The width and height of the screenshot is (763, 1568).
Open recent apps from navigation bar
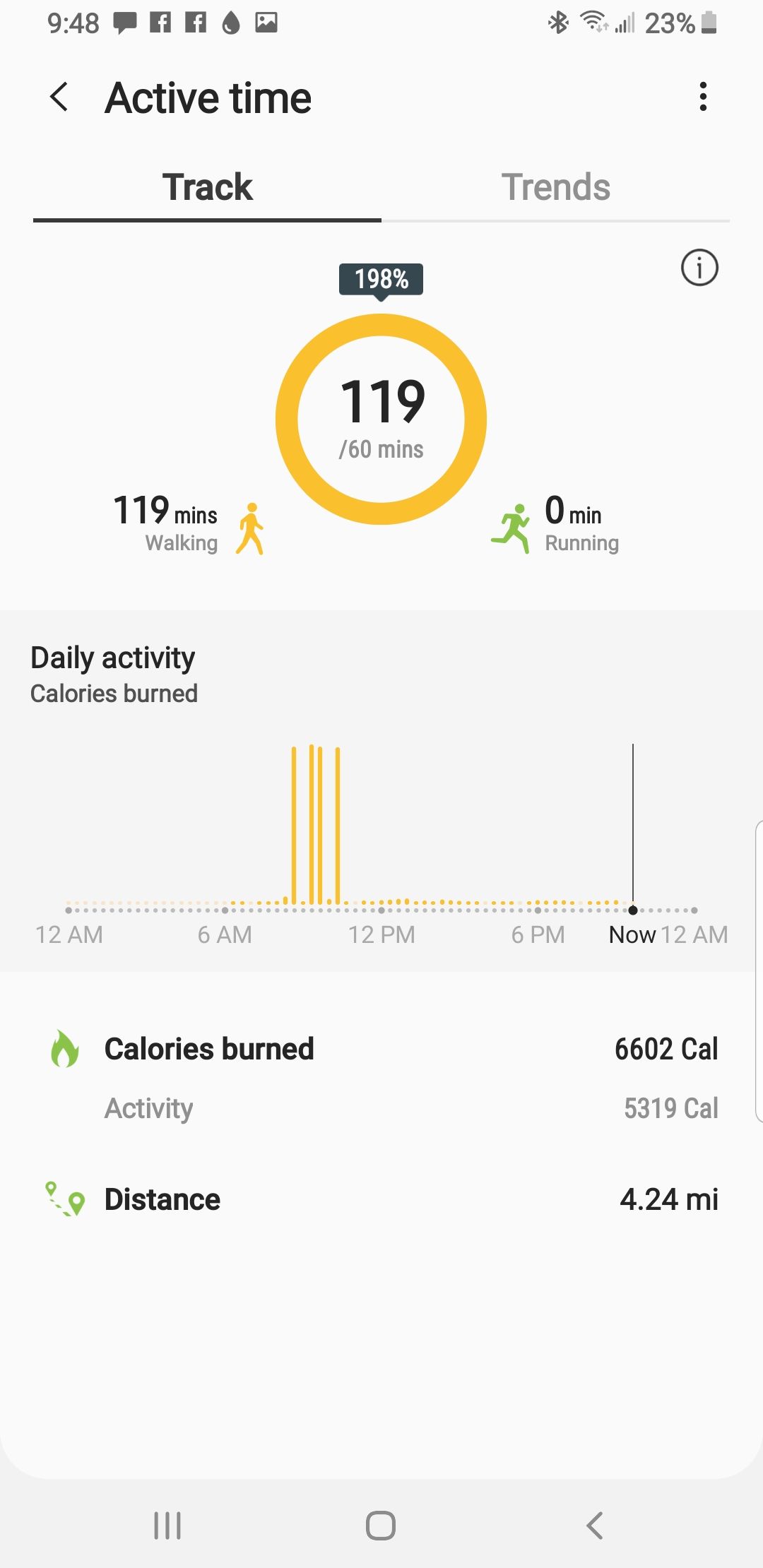click(x=167, y=1525)
